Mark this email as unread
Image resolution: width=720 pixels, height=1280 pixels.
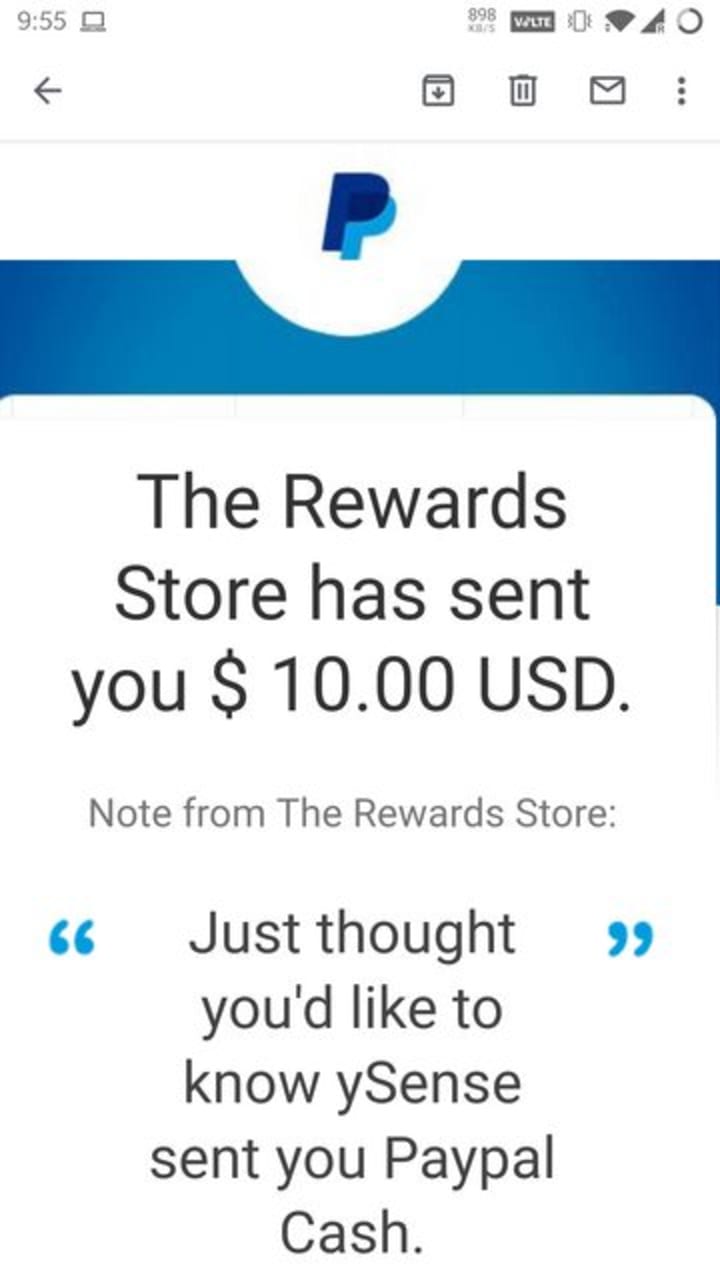coord(605,92)
